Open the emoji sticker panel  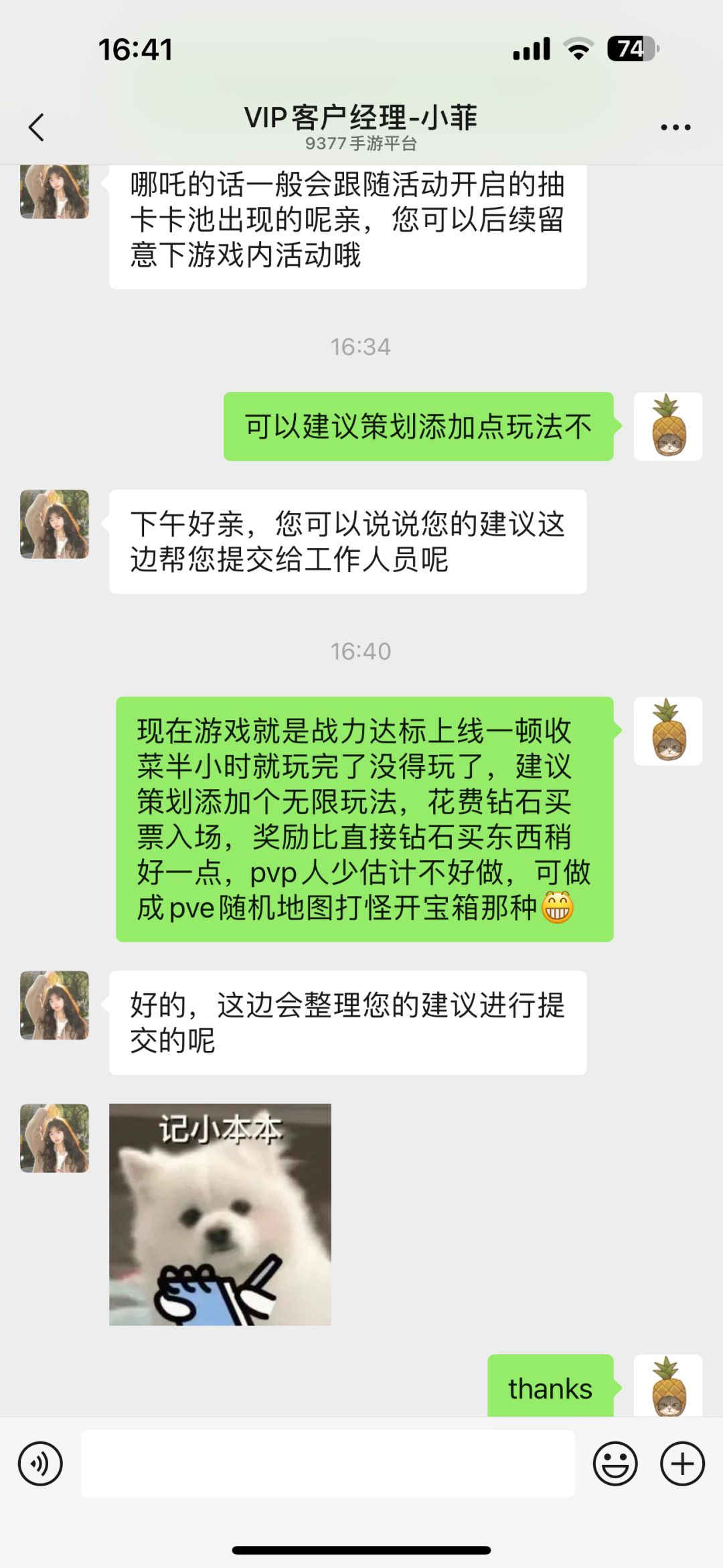point(615,1464)
